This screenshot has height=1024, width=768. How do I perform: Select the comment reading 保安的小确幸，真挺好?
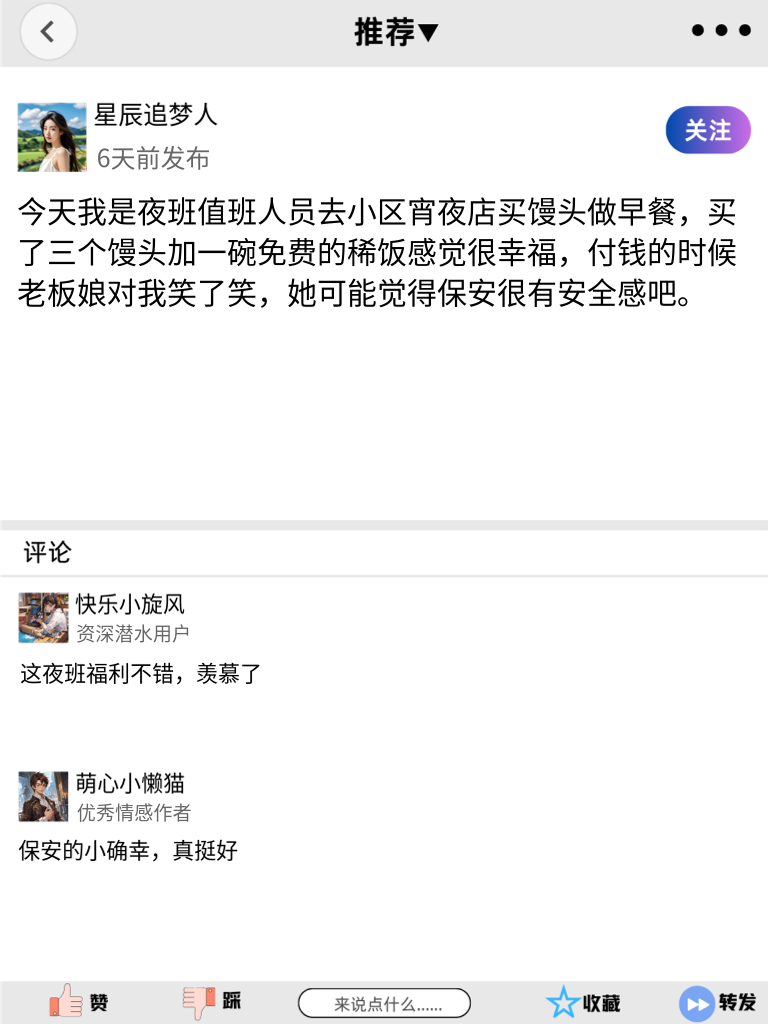[x=127, y=852]
